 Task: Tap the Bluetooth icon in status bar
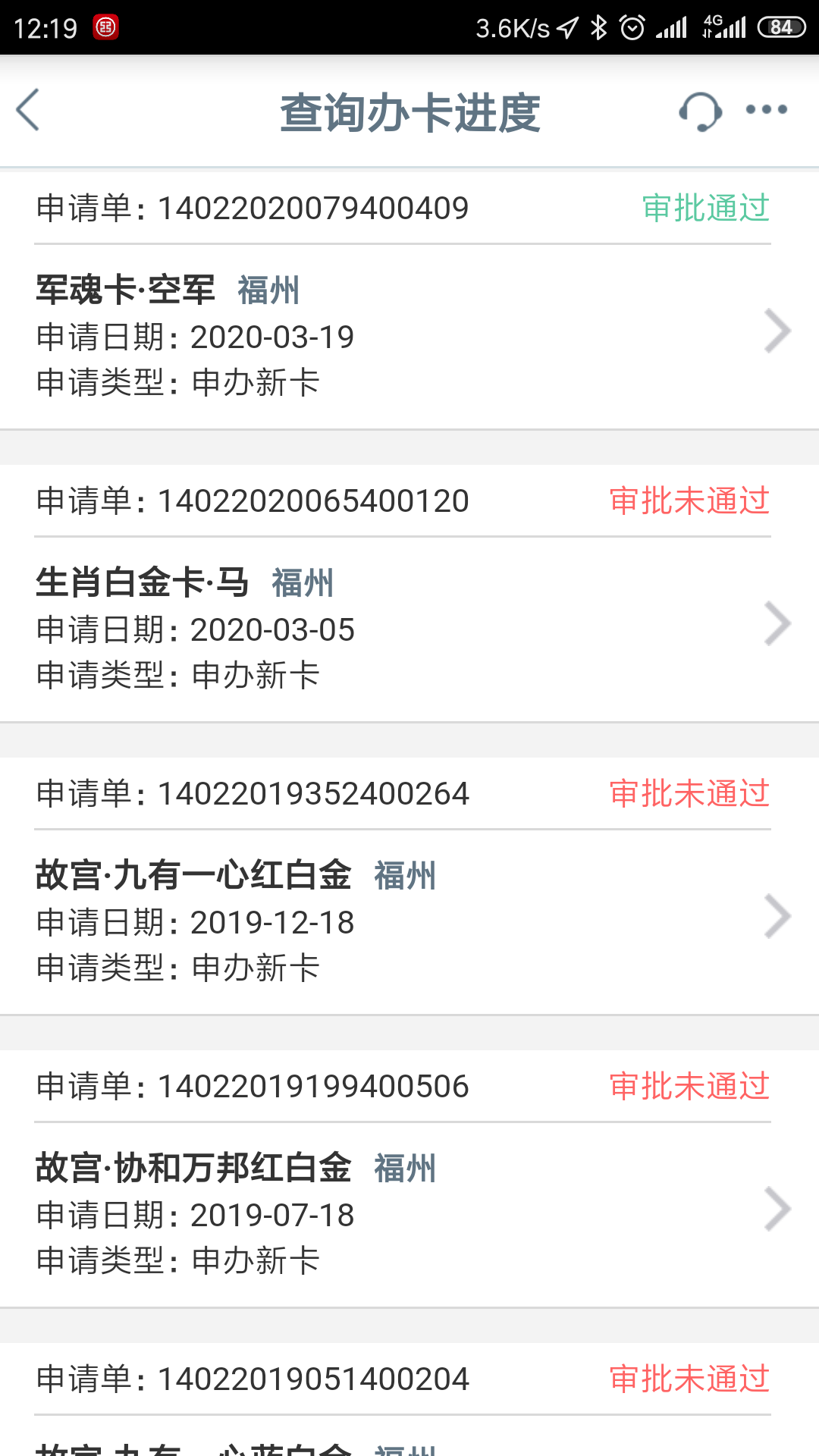[x=598, y=27]
